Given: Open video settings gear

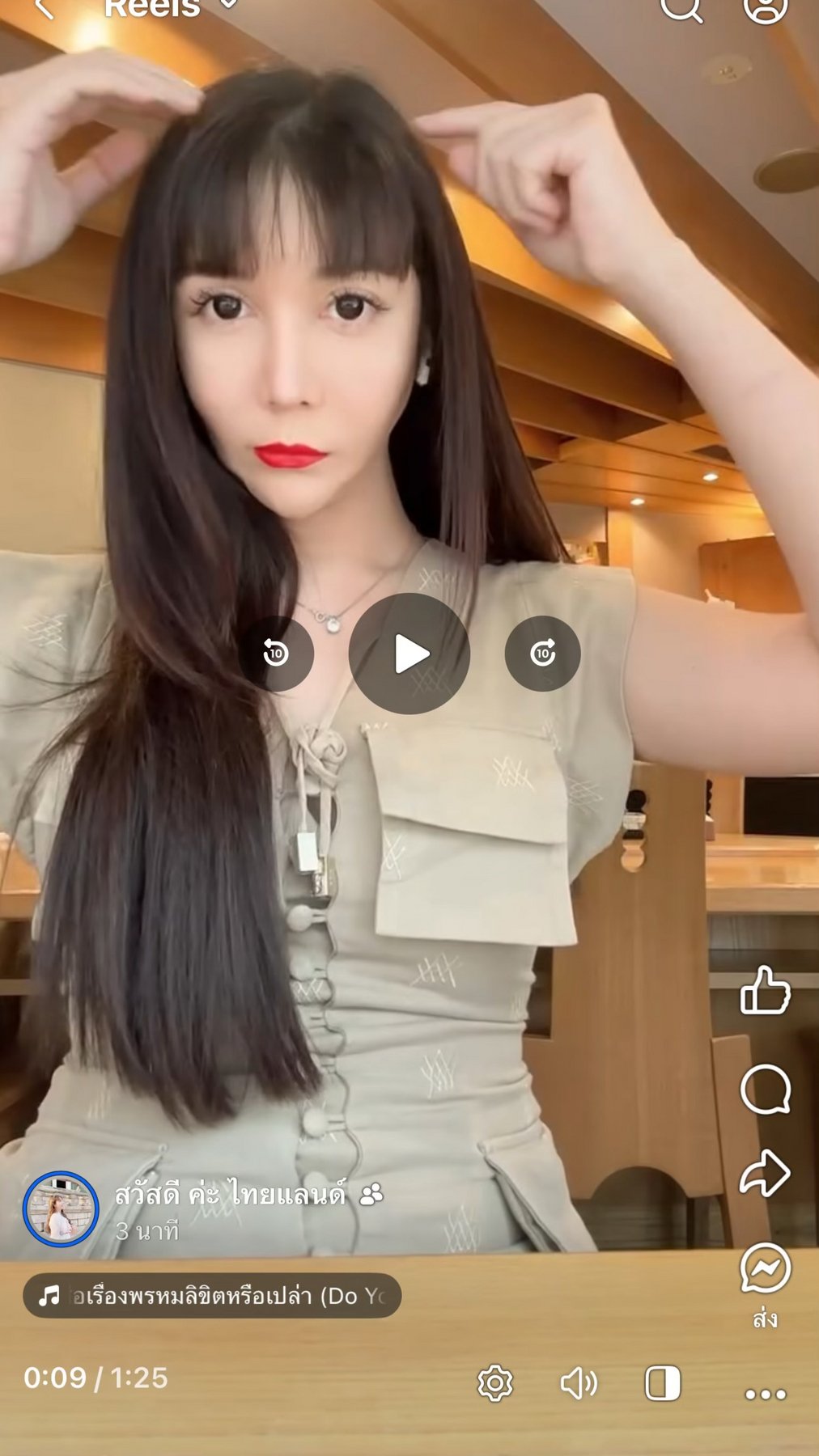Looking at the screenshot, I should 495,1383.
